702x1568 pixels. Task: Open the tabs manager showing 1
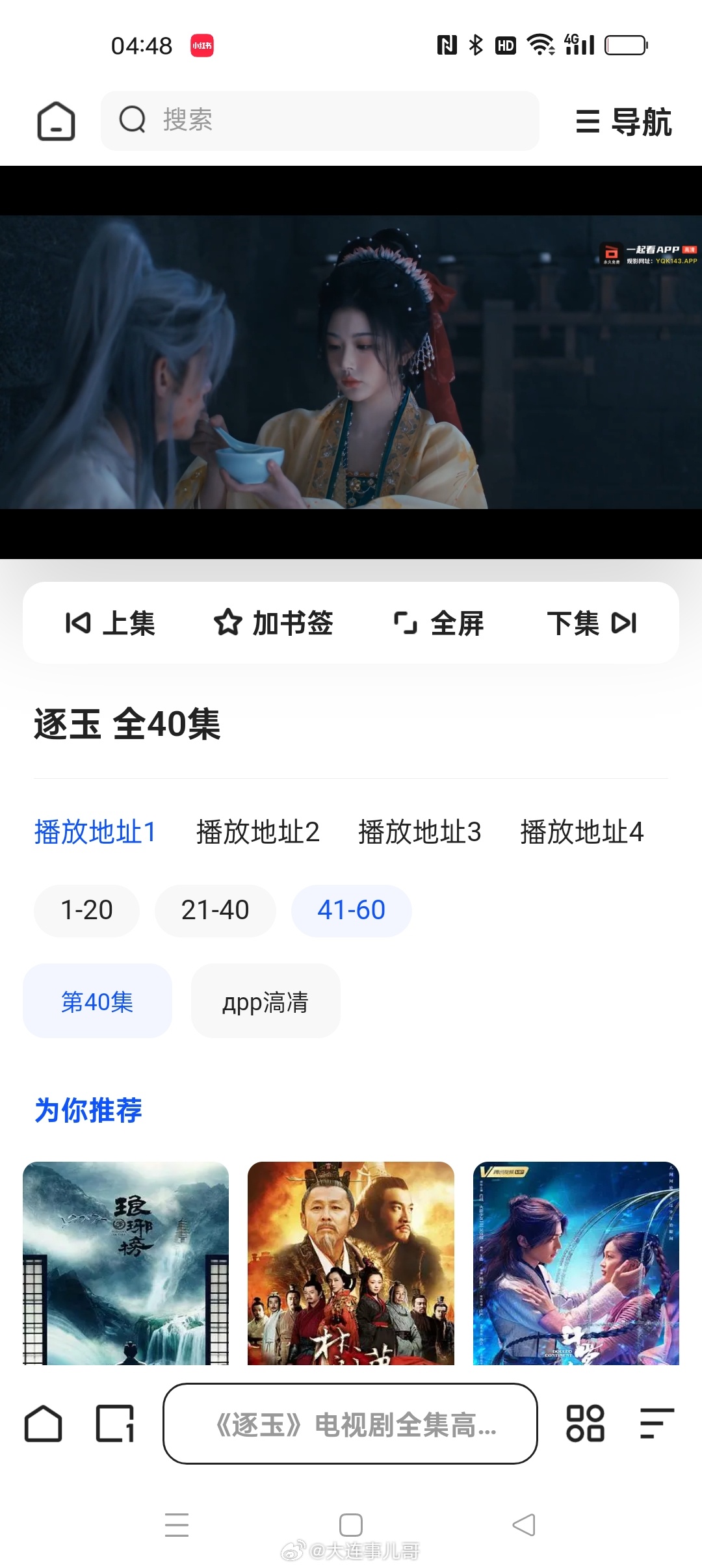114,1423
